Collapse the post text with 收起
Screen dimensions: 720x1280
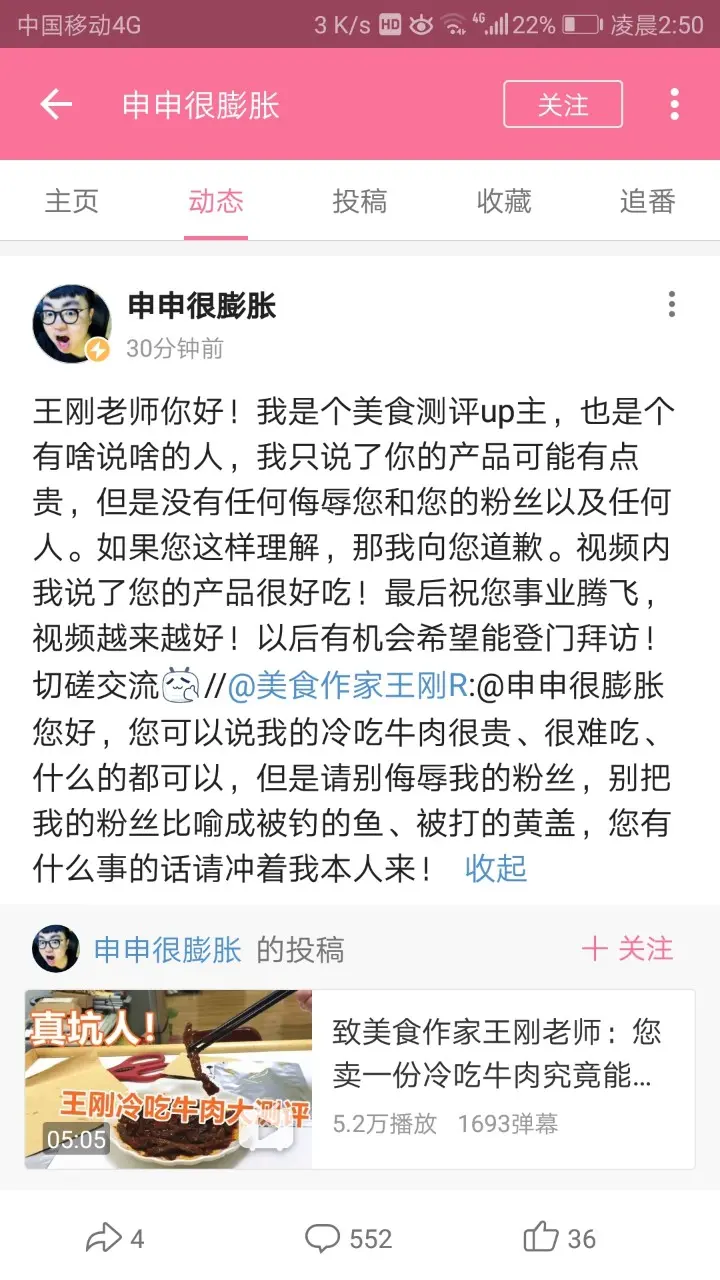pos(496,868)
